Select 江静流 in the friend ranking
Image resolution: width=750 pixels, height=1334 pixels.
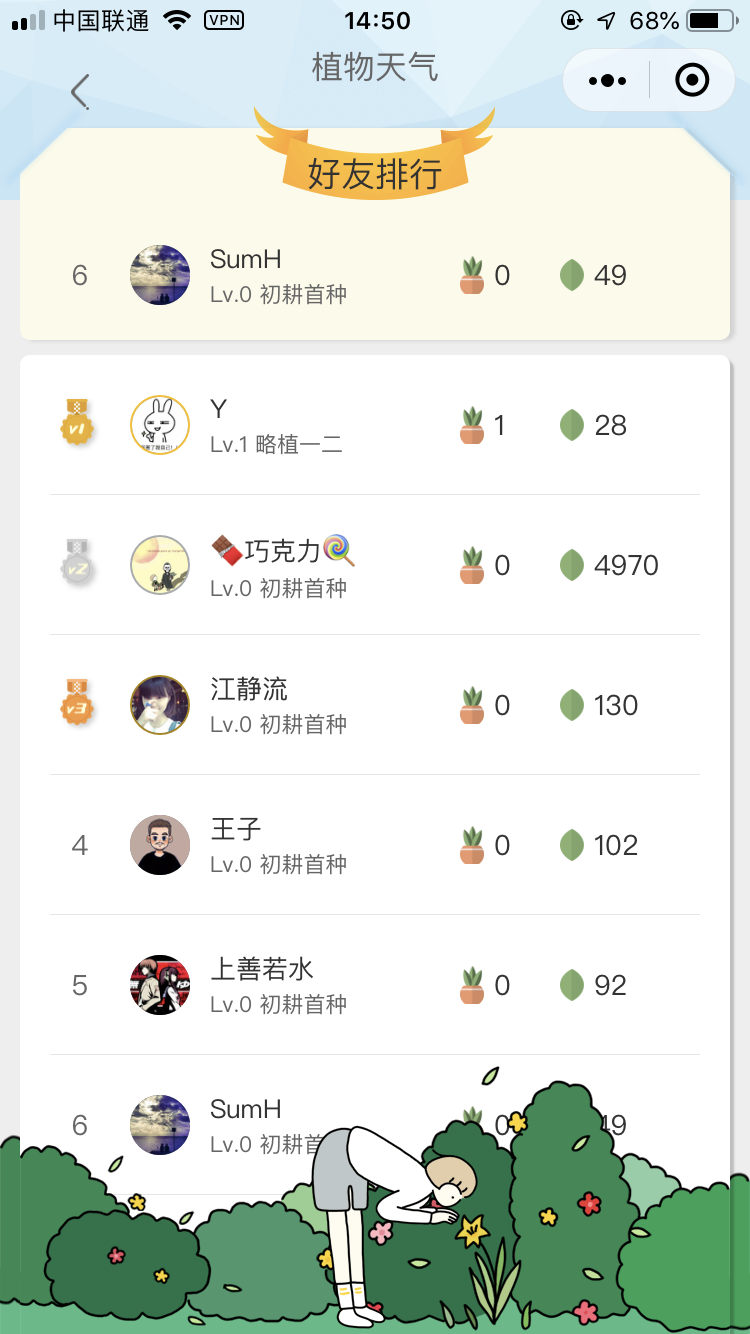(375, 705)
